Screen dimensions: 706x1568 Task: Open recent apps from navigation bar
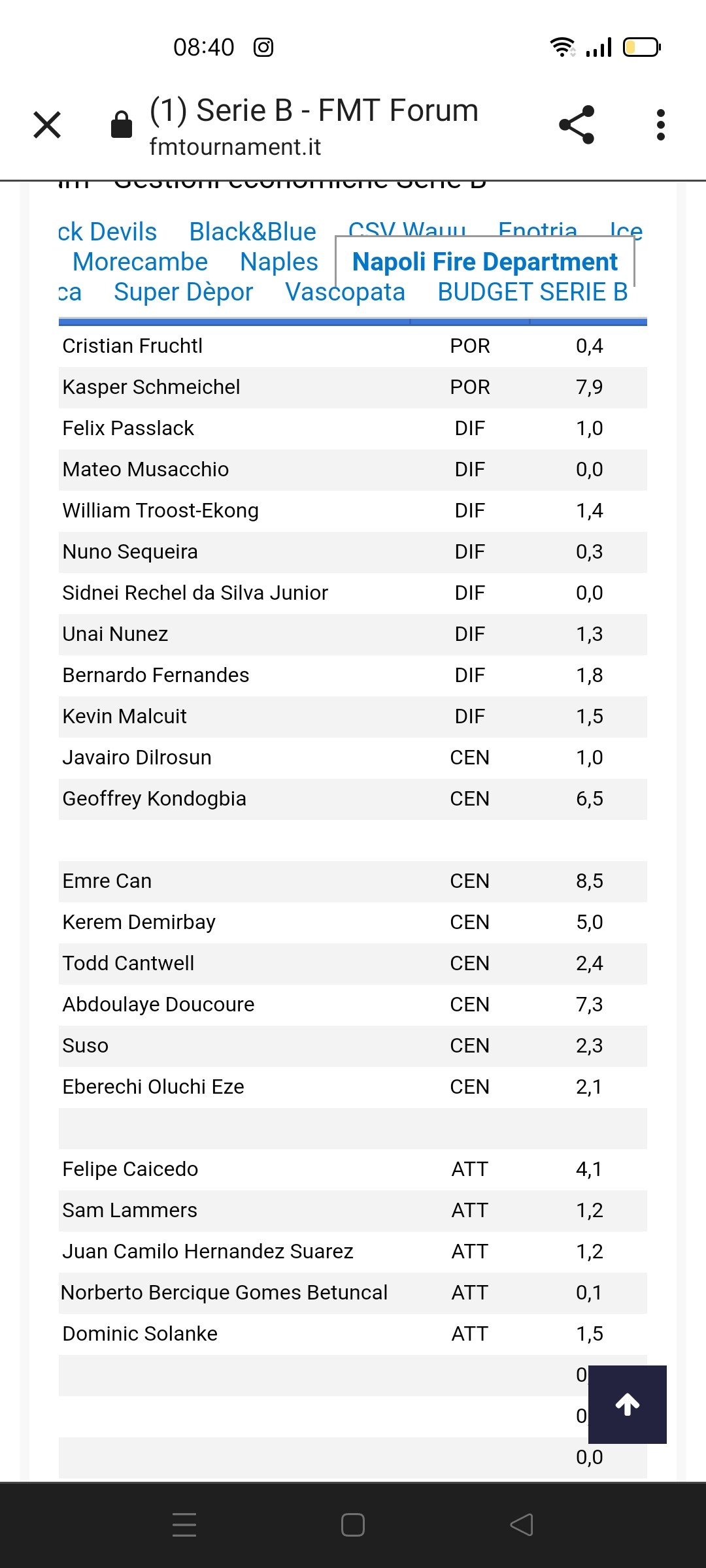coord(184,1525)
